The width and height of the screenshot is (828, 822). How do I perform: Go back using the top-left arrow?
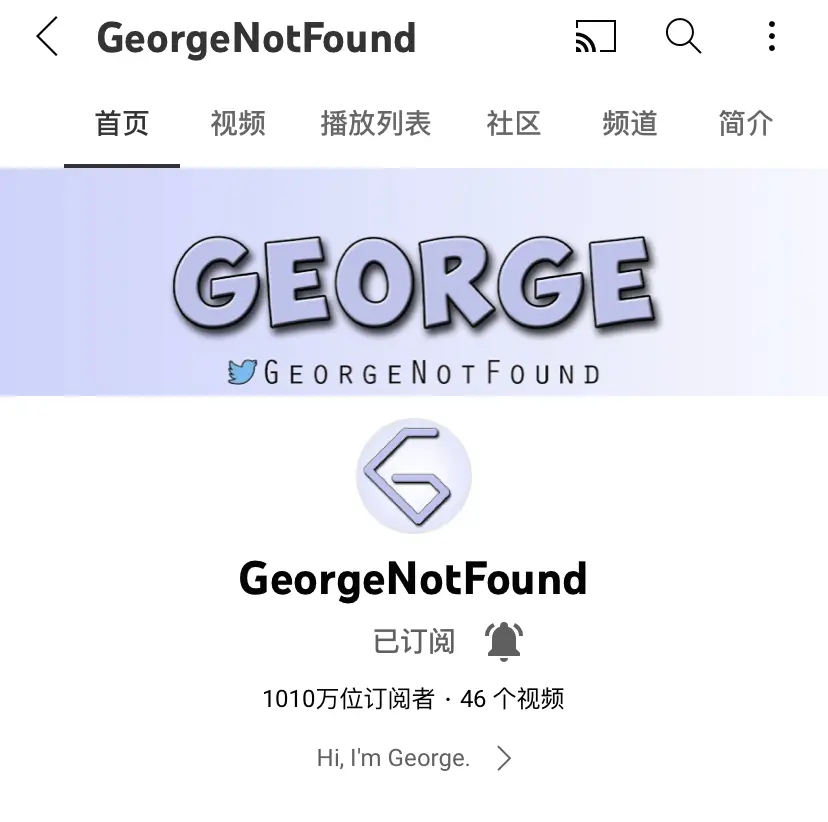(x=47, y=38)
